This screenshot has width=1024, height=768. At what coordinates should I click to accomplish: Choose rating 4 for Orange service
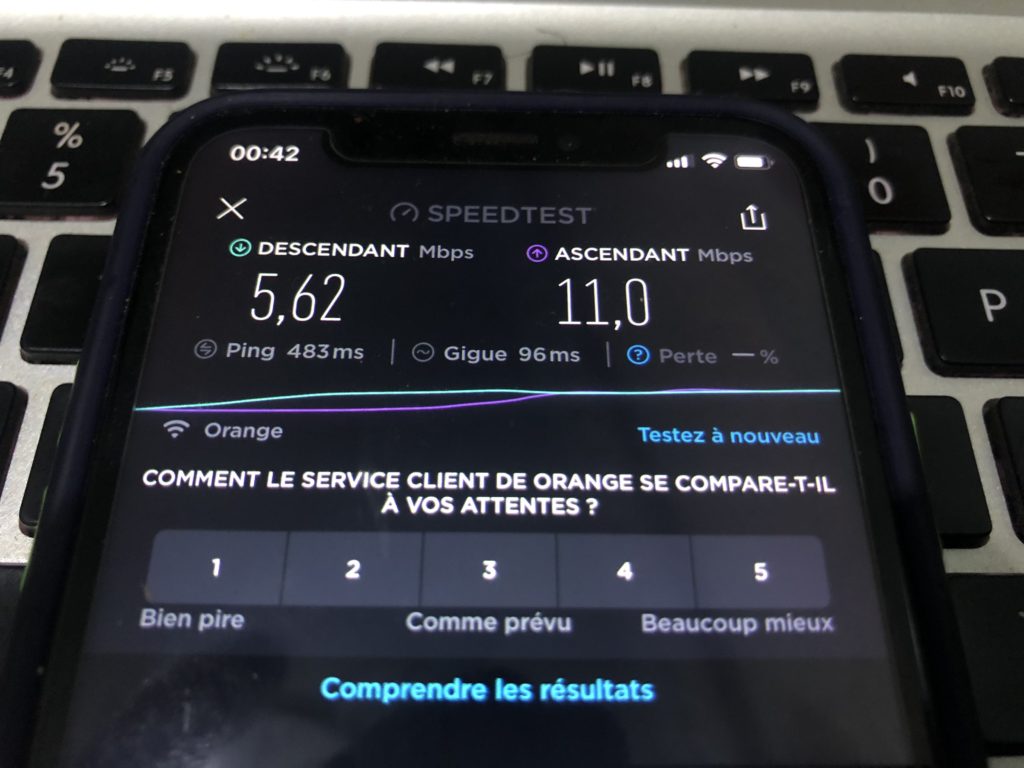click(x=625, y=572)
